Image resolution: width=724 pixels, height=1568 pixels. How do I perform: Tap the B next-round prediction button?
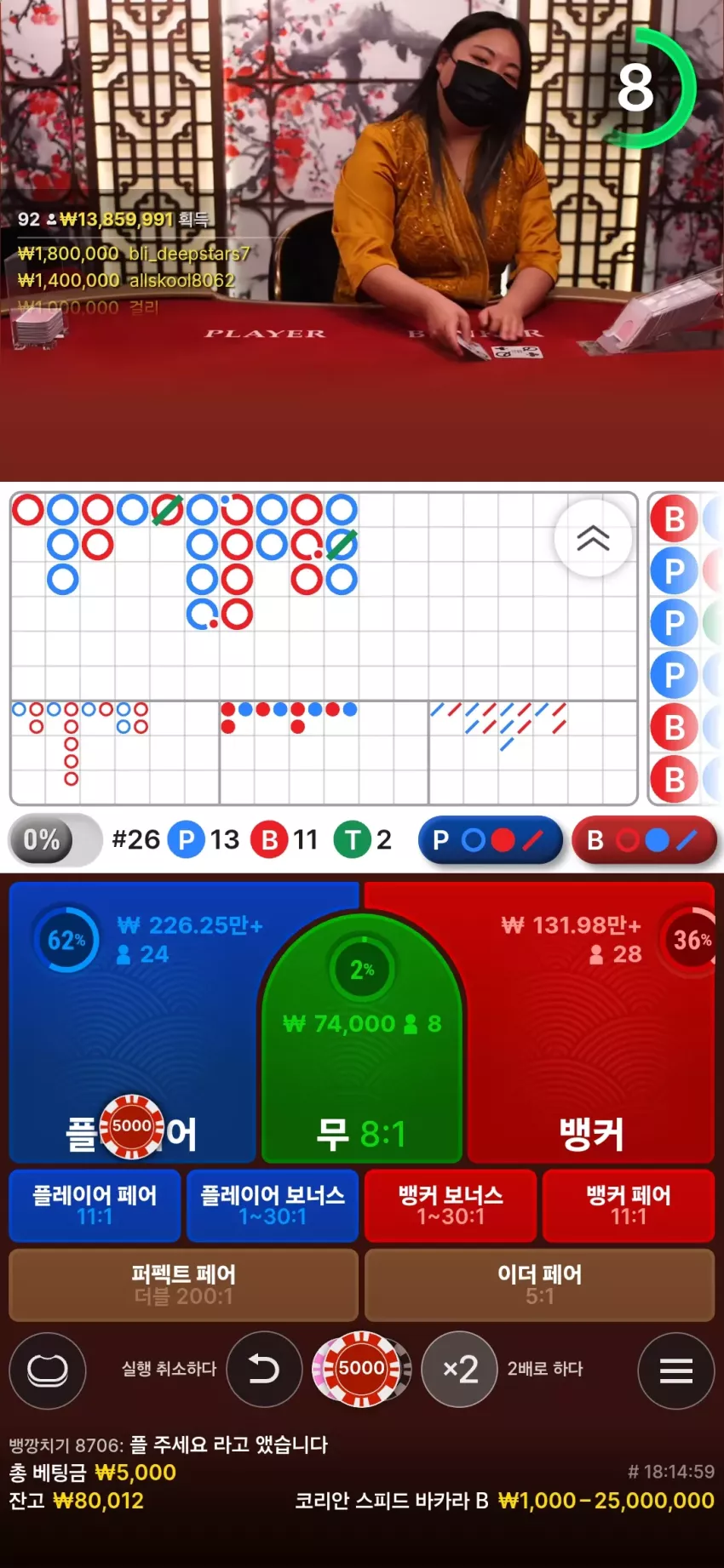643,840
